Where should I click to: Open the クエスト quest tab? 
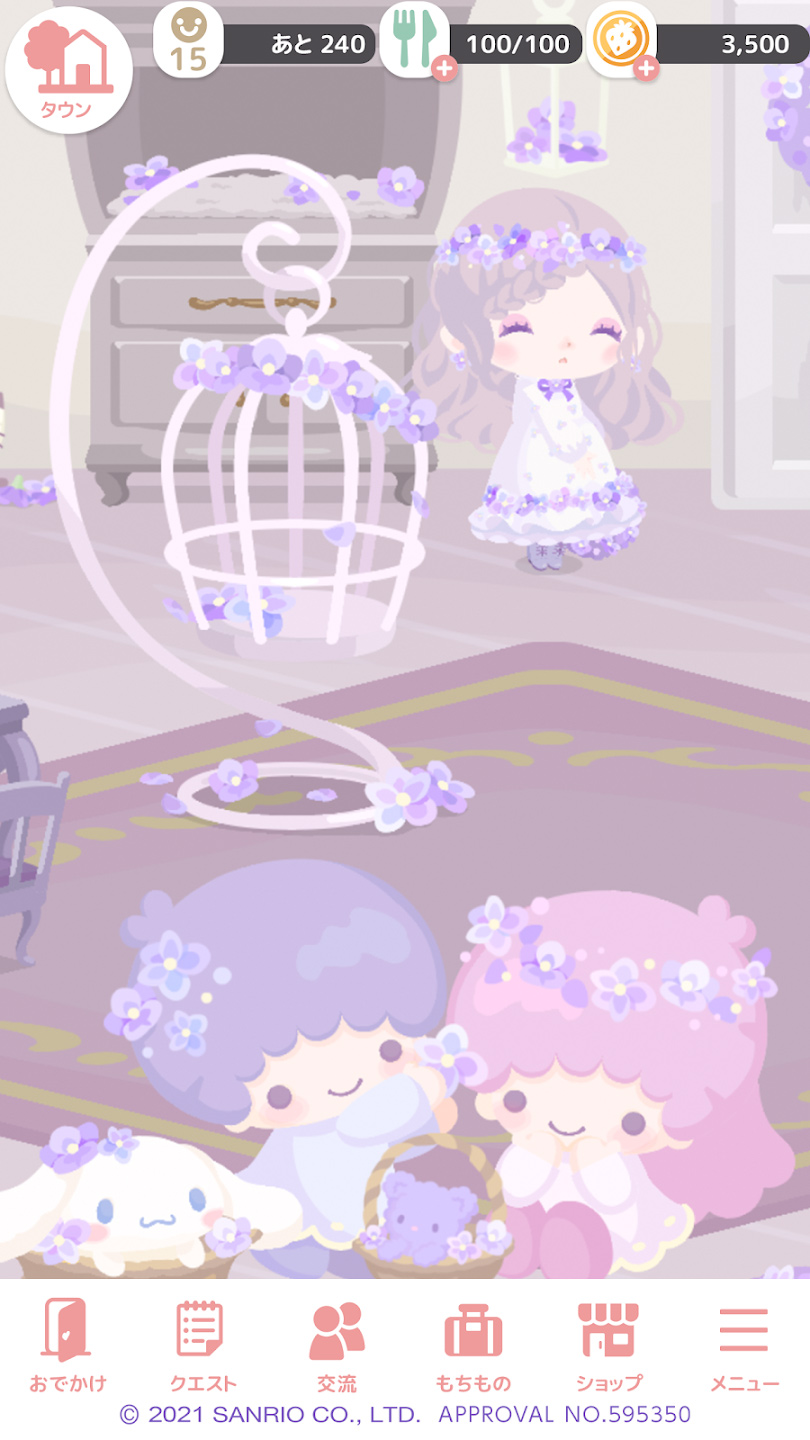203,1345
